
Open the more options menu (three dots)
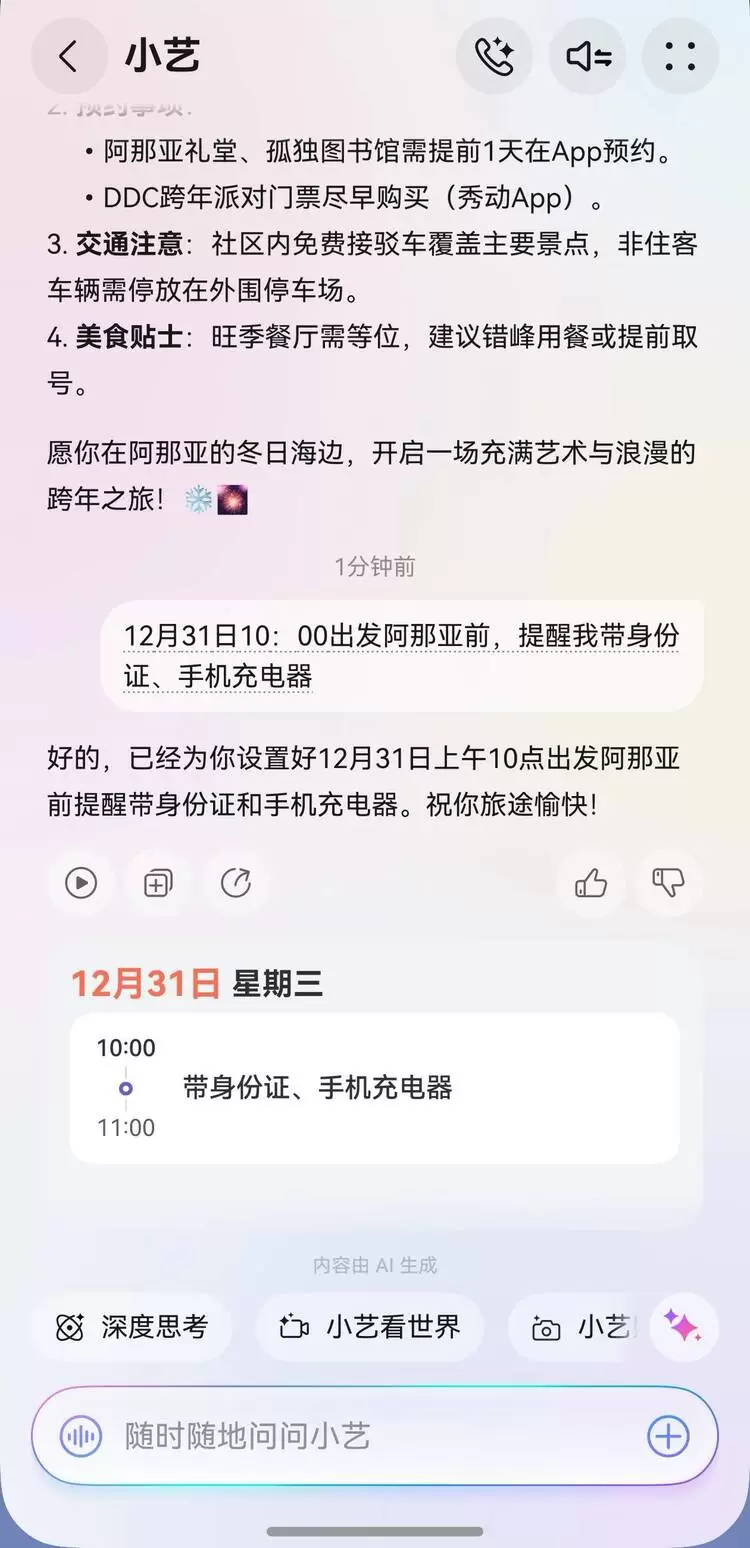(680, 56)
